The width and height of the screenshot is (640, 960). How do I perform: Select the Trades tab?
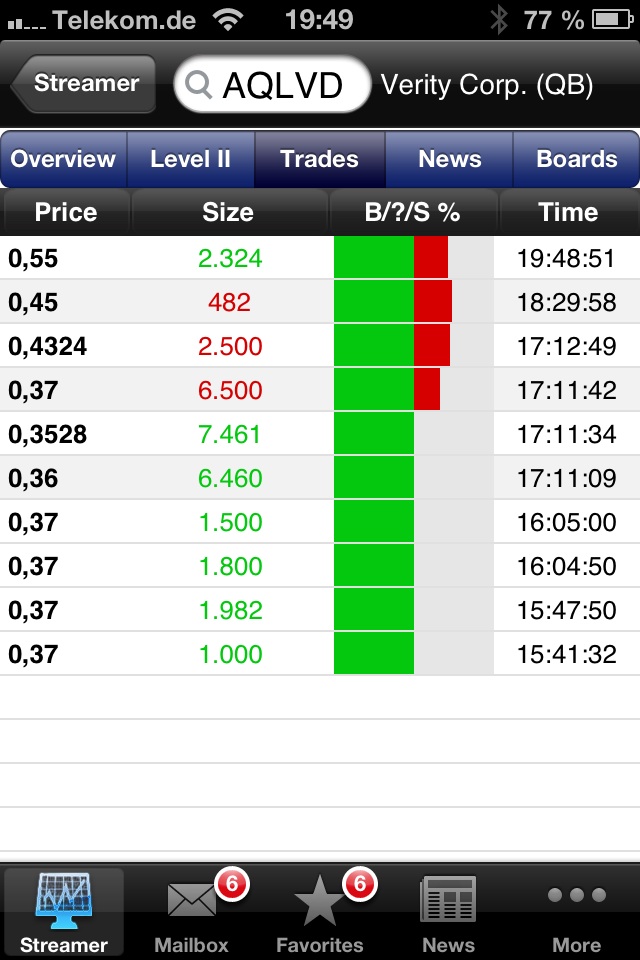point(319,159)
